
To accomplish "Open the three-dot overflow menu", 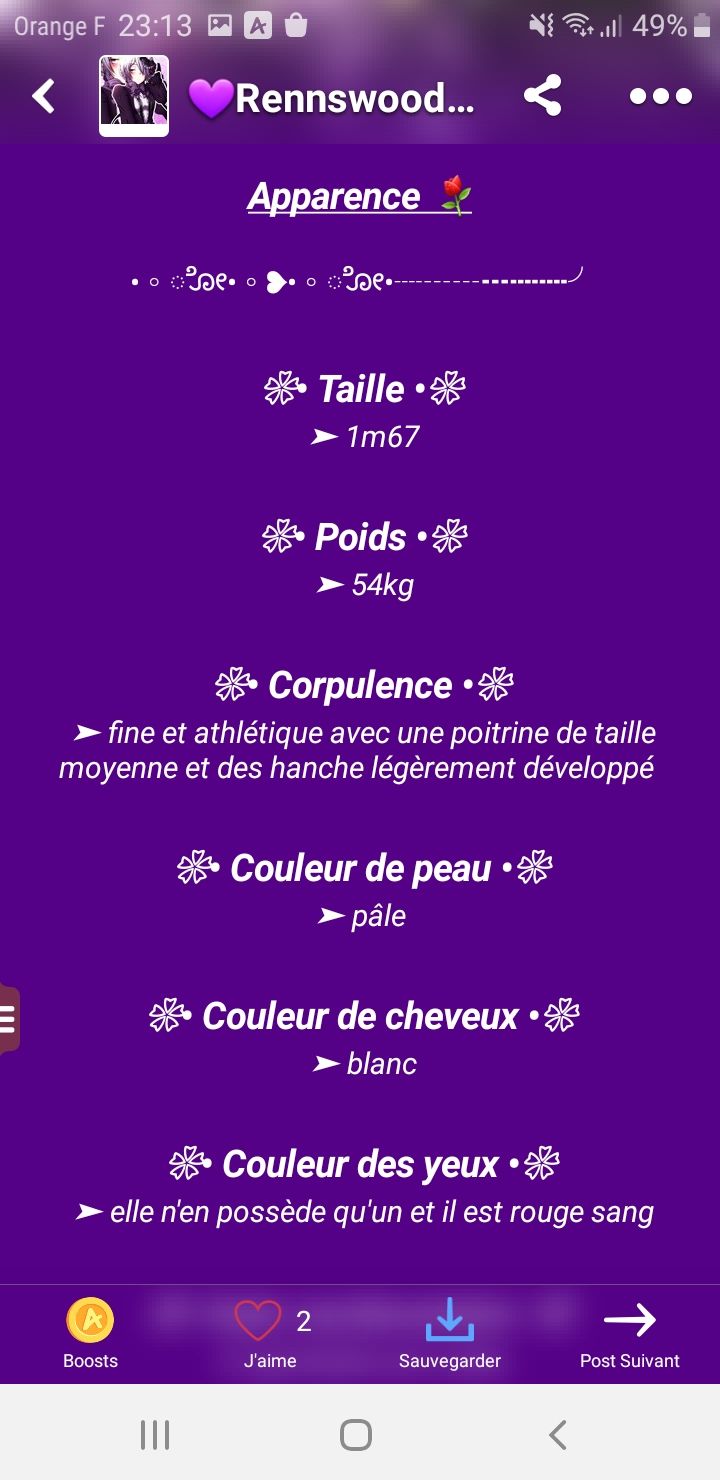I will pyautogui.click(x=660, y=97).
